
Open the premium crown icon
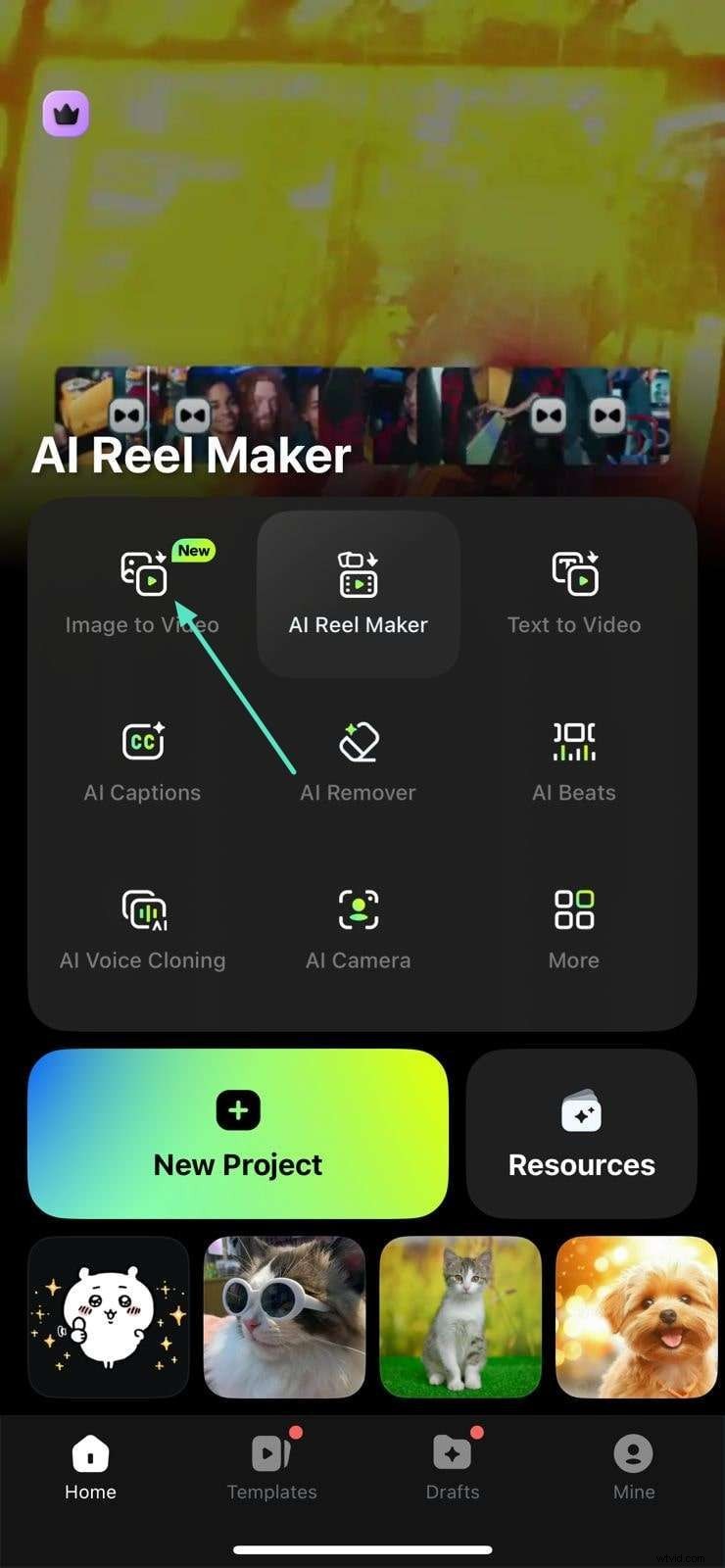tap(66, 115)
